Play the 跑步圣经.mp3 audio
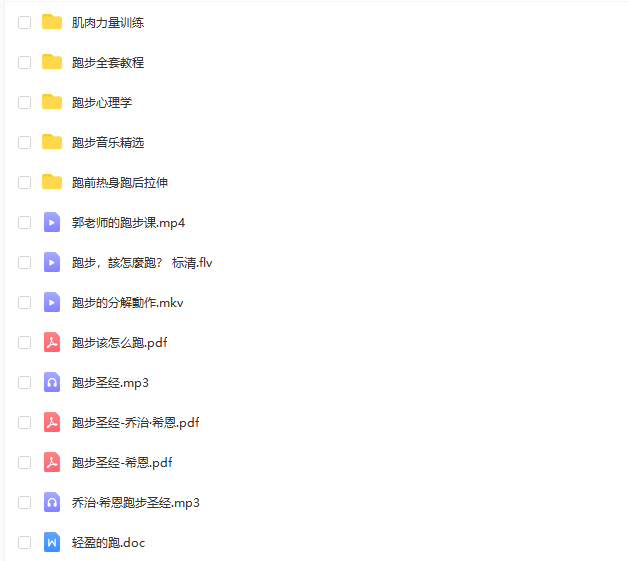 [110, 382]
